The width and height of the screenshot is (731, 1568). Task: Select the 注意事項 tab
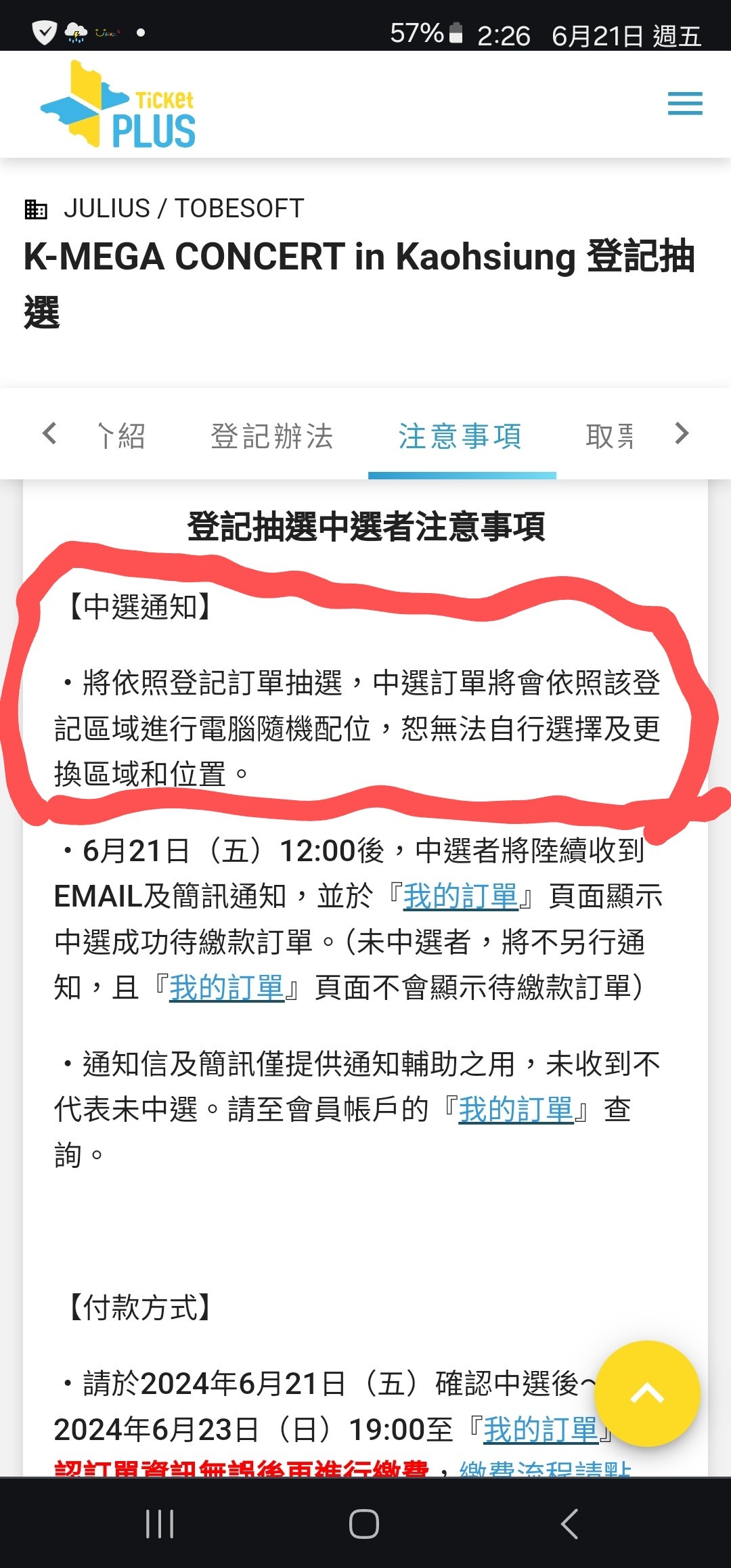460,436
